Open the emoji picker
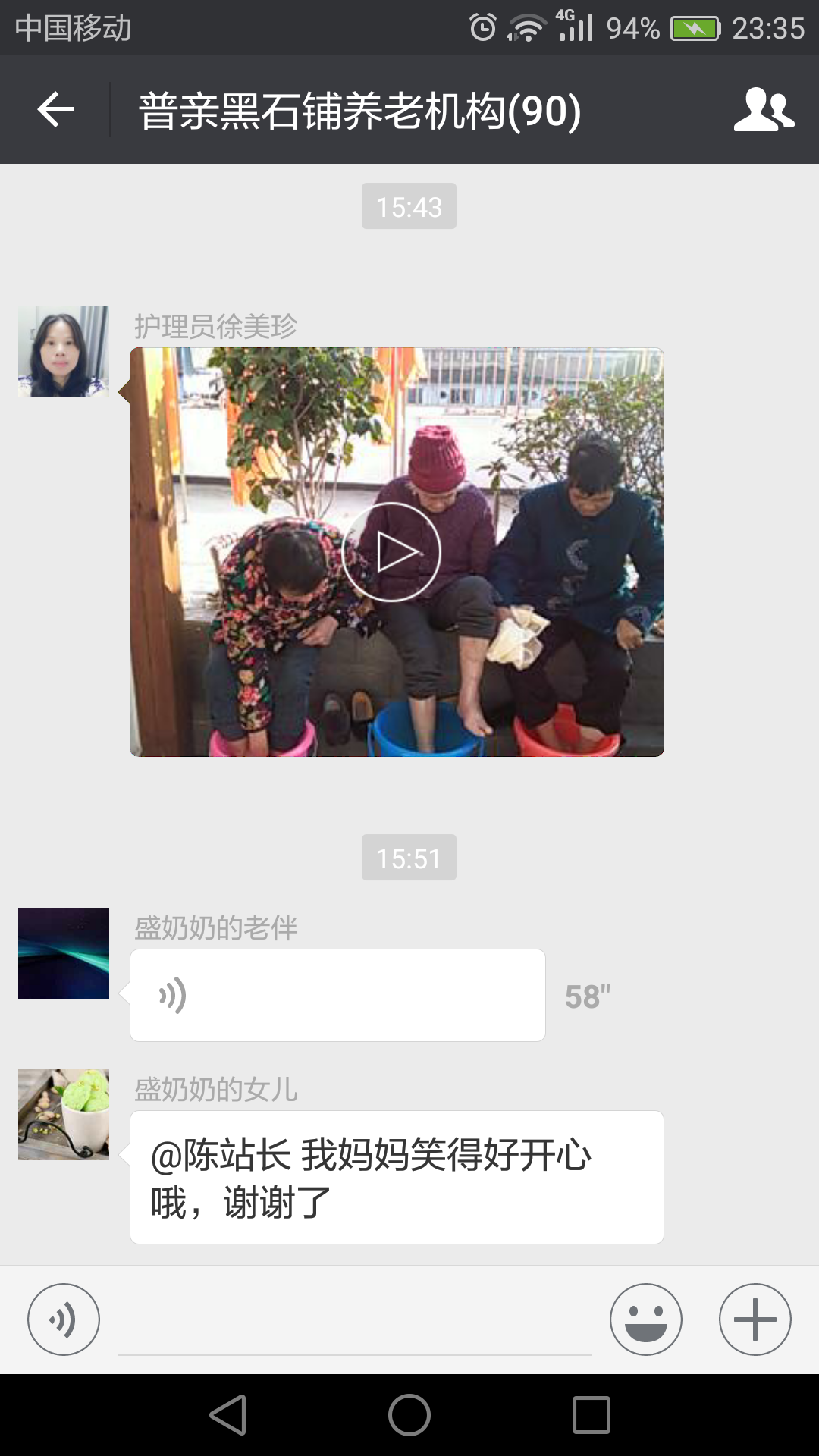This screenshot has height=1456, width=819. pyautogui.click(x=645, y=1319)
